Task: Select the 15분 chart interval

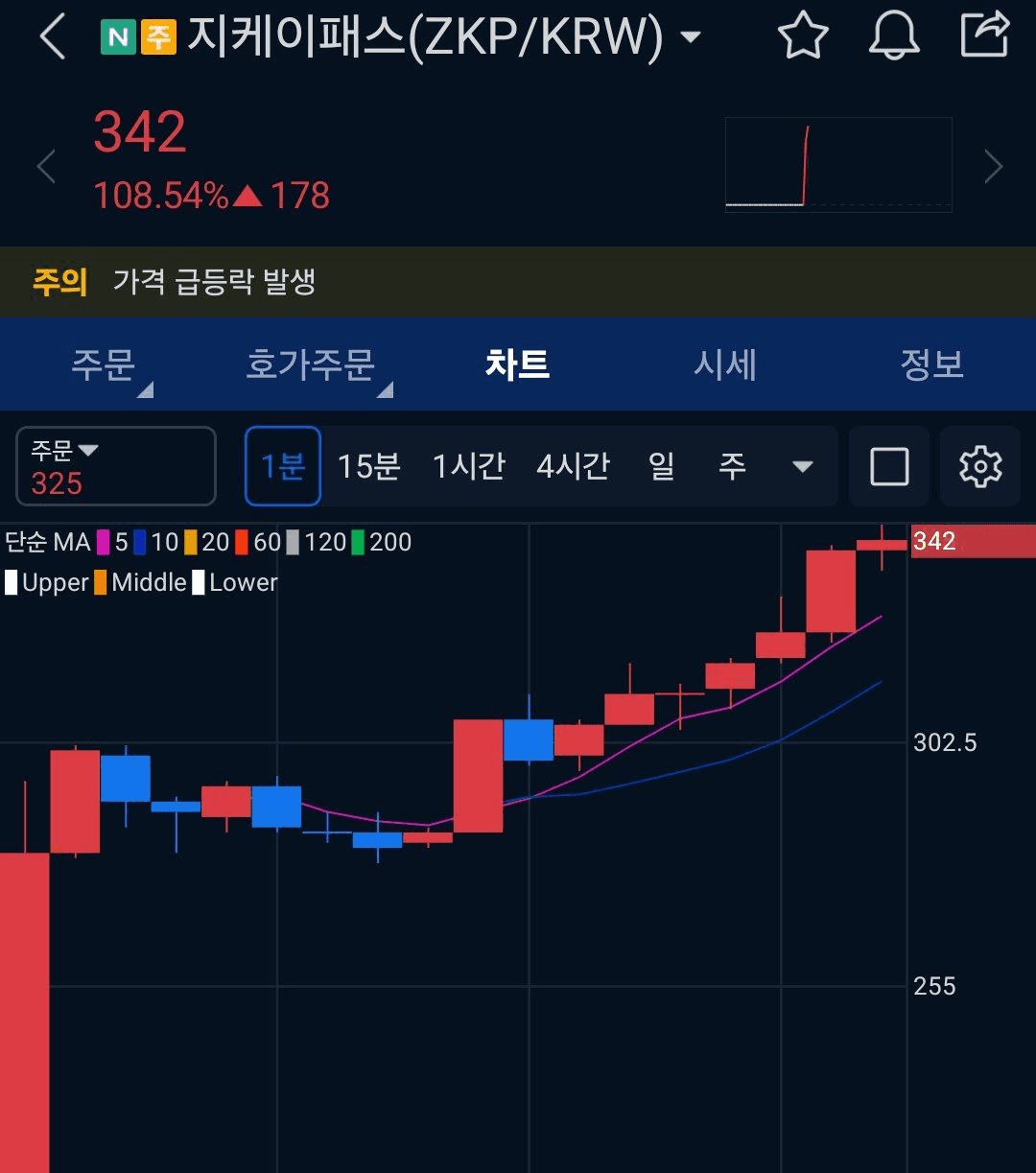Action: [x=368, y=467]
